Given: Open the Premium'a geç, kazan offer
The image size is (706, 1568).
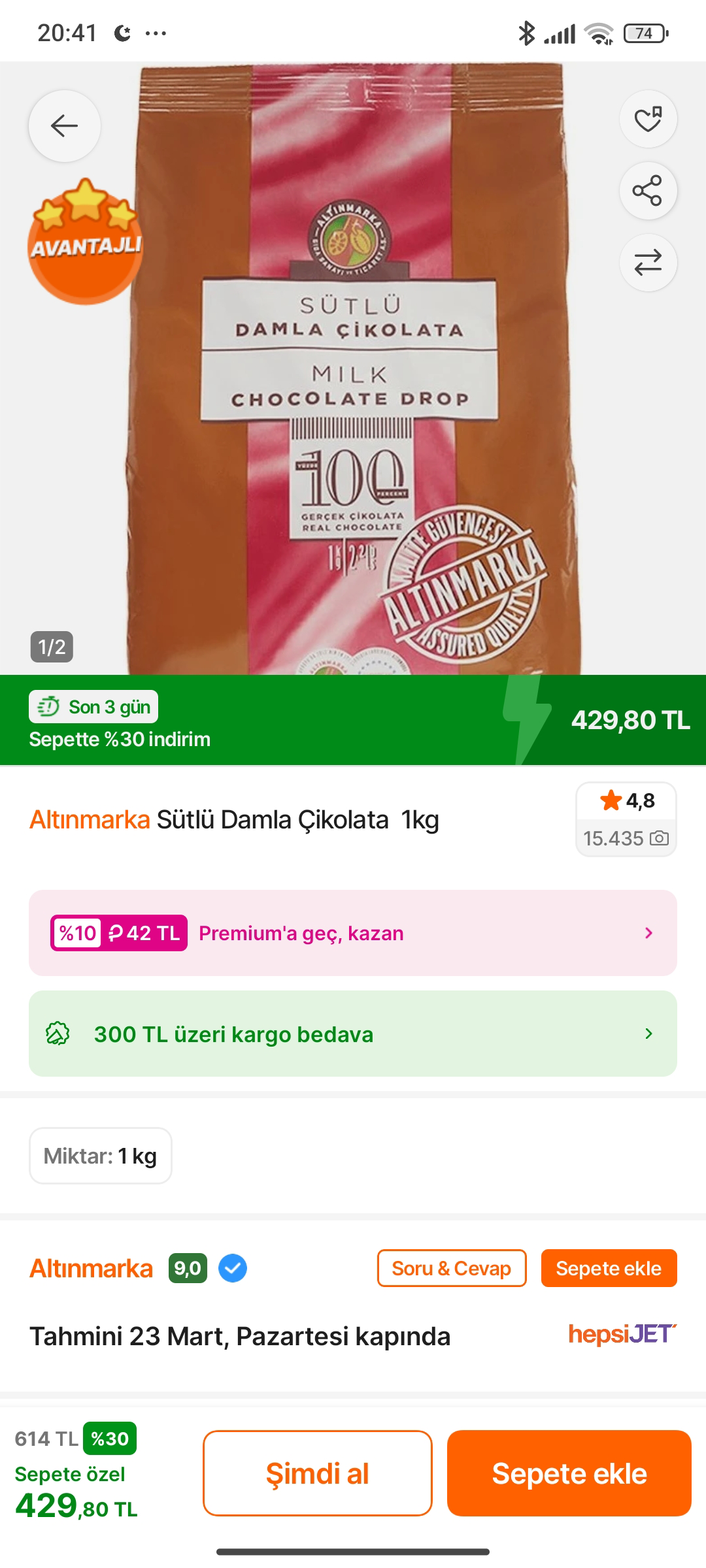Looking at the screenshot, I should [353, 933].
